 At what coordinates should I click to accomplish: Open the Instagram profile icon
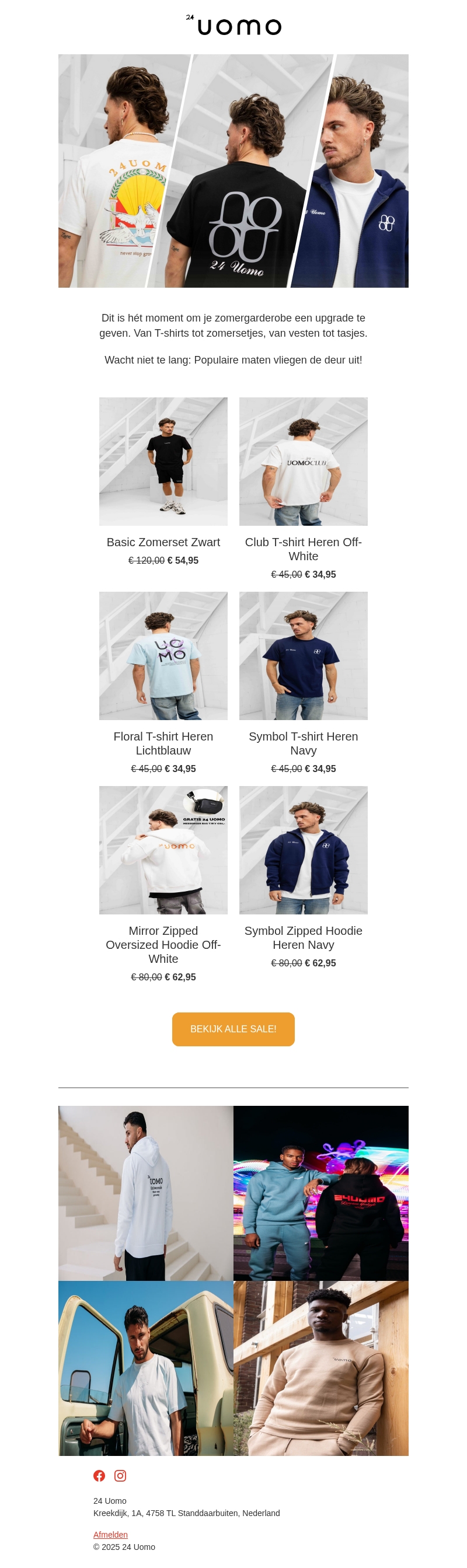[121, 1475]
